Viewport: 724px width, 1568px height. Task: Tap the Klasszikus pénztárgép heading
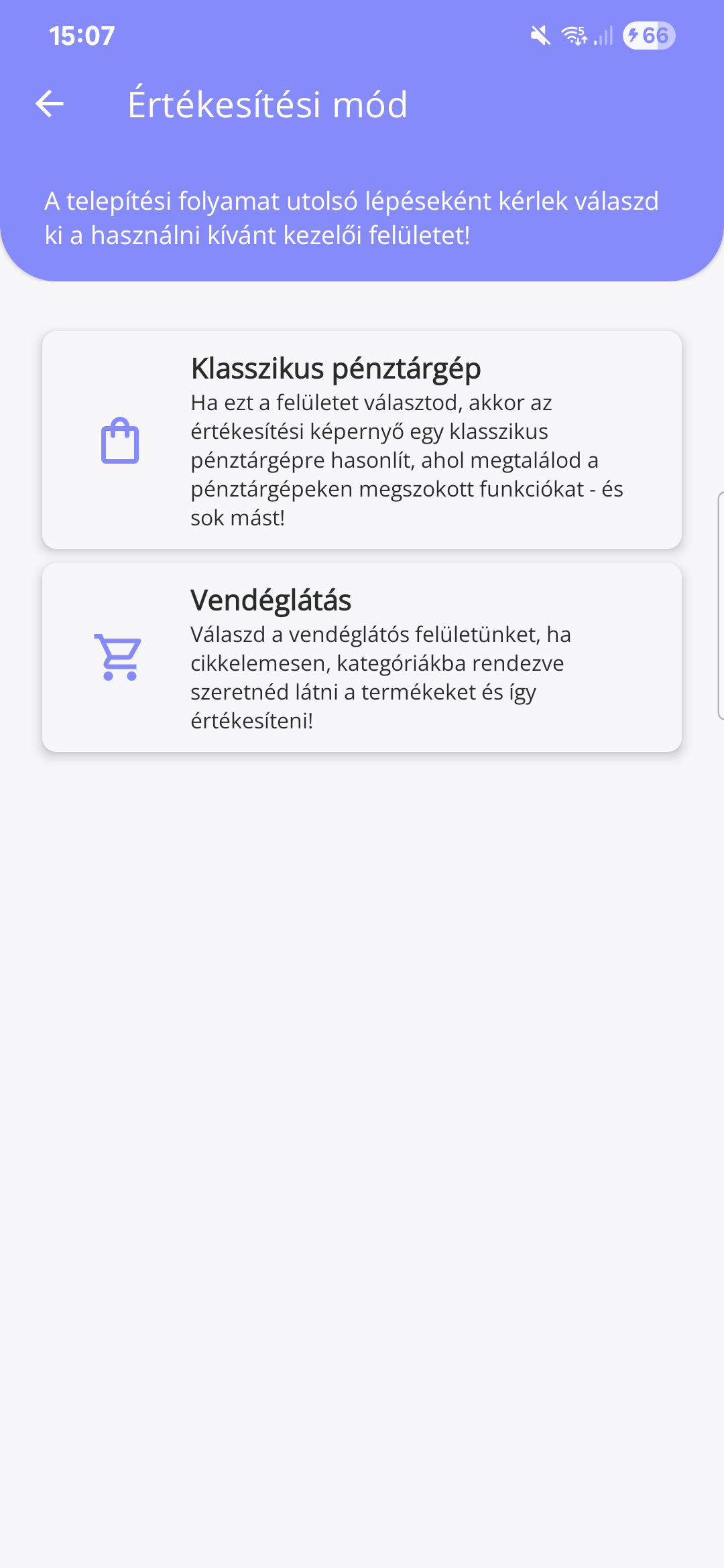pos(335,367)
